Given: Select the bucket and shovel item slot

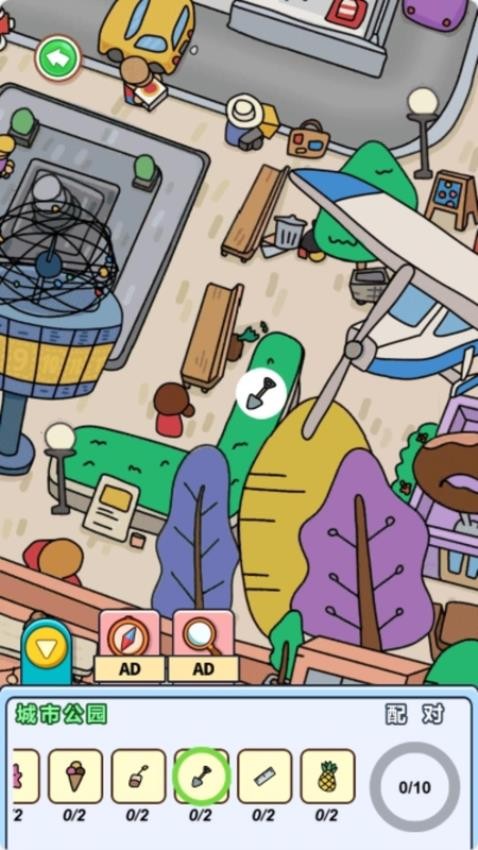Looking at the screenshot, I should coord(138,776).
